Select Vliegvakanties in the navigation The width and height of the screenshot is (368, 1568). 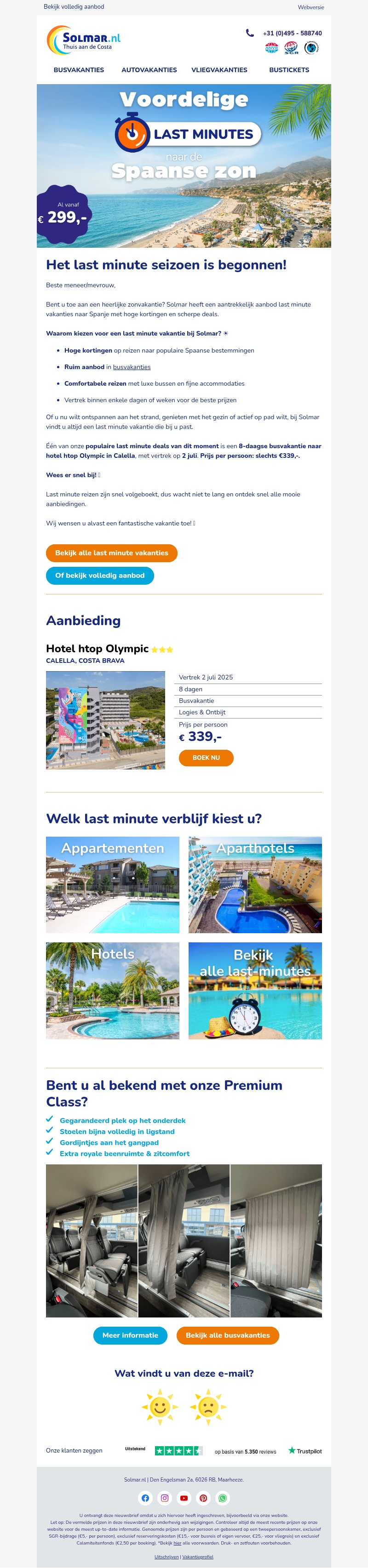[219, 70]
